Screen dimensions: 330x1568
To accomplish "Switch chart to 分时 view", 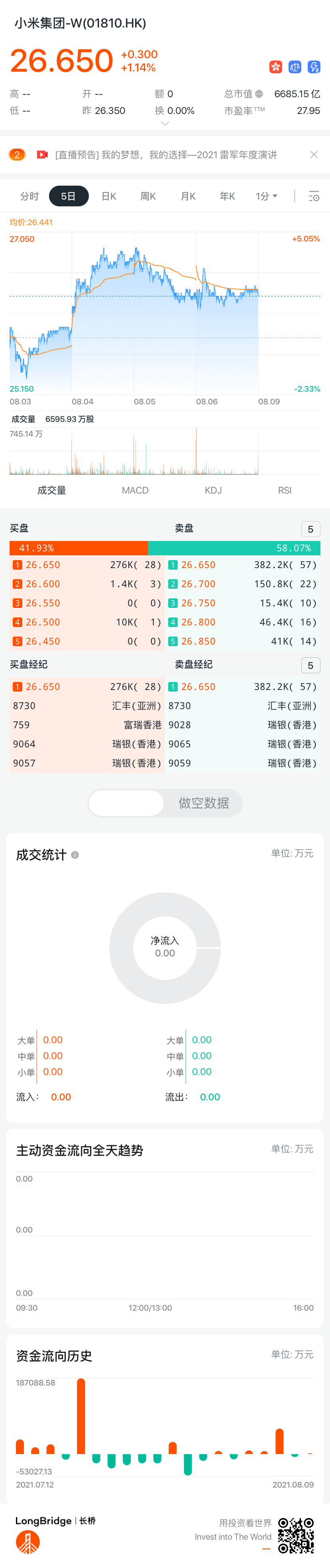I will point(29,196).
